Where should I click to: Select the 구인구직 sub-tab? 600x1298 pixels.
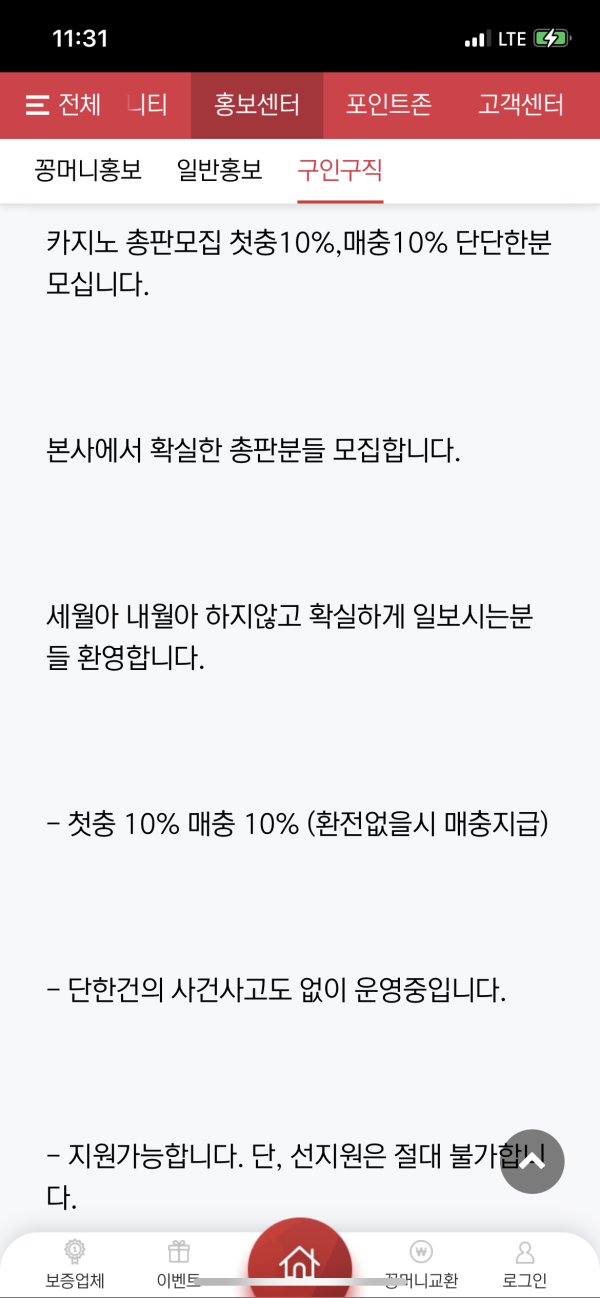(x=340, y=170)
